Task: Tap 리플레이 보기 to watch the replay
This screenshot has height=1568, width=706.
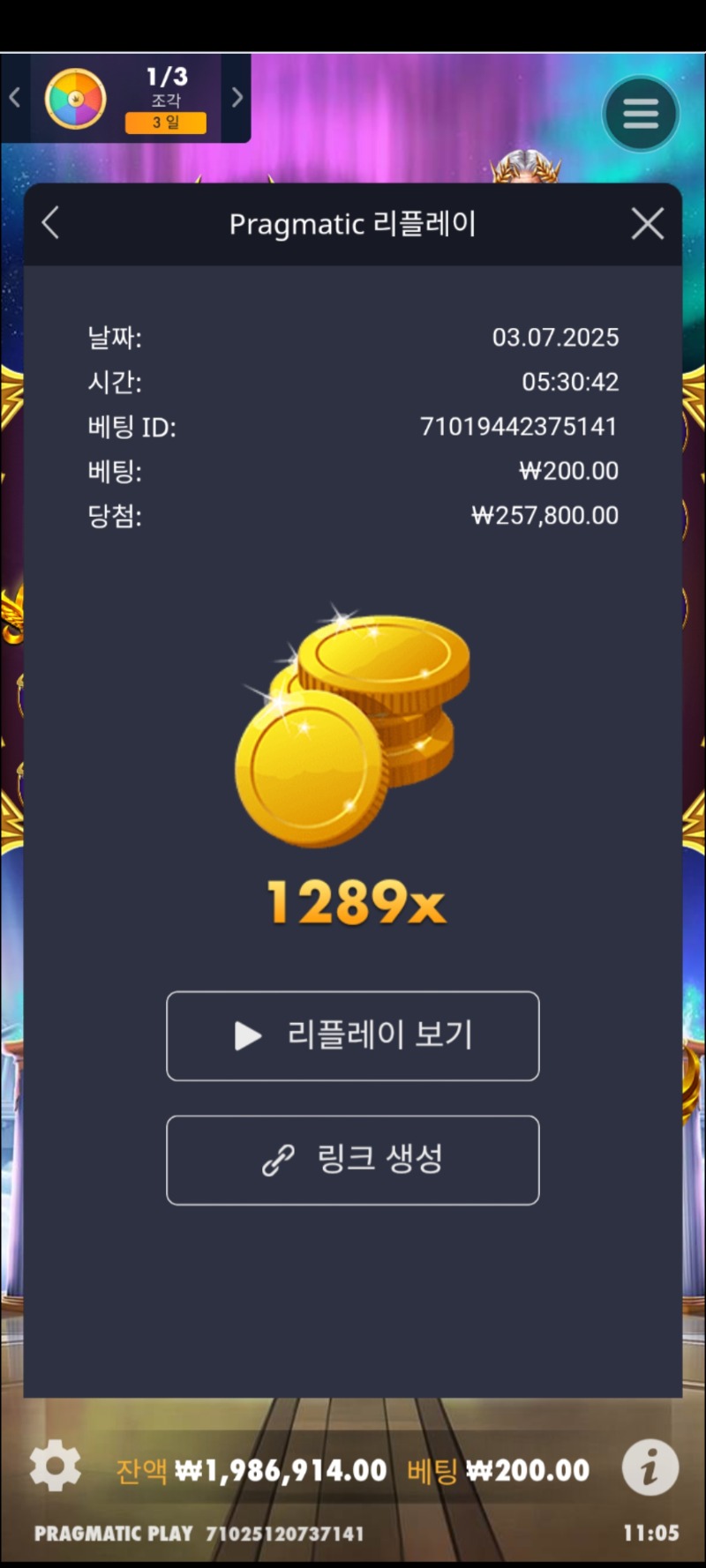Action: point(353,1035)
